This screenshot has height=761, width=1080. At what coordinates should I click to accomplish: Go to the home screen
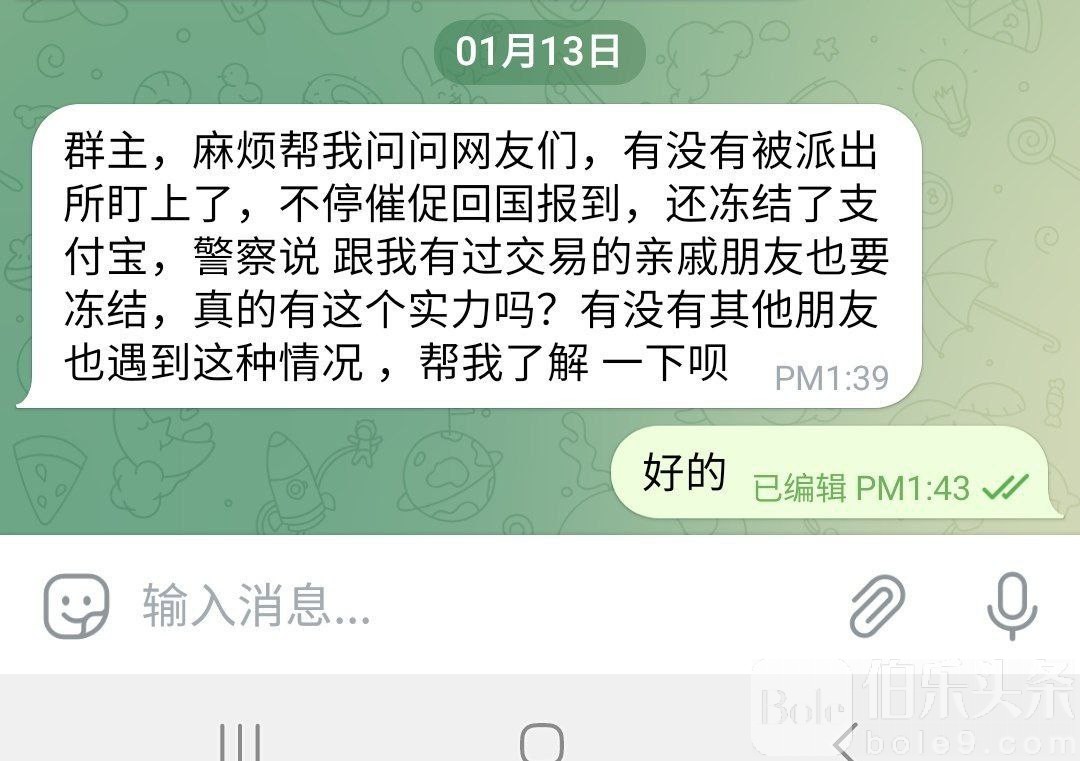point(541,742)
